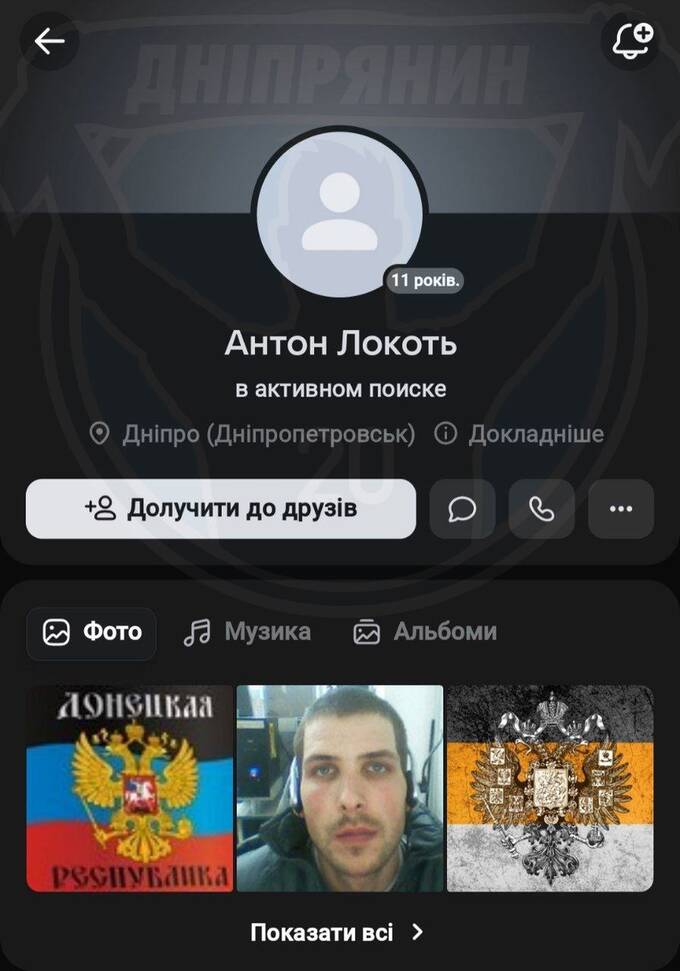Open the profile avatar picture

pos(340,213)
